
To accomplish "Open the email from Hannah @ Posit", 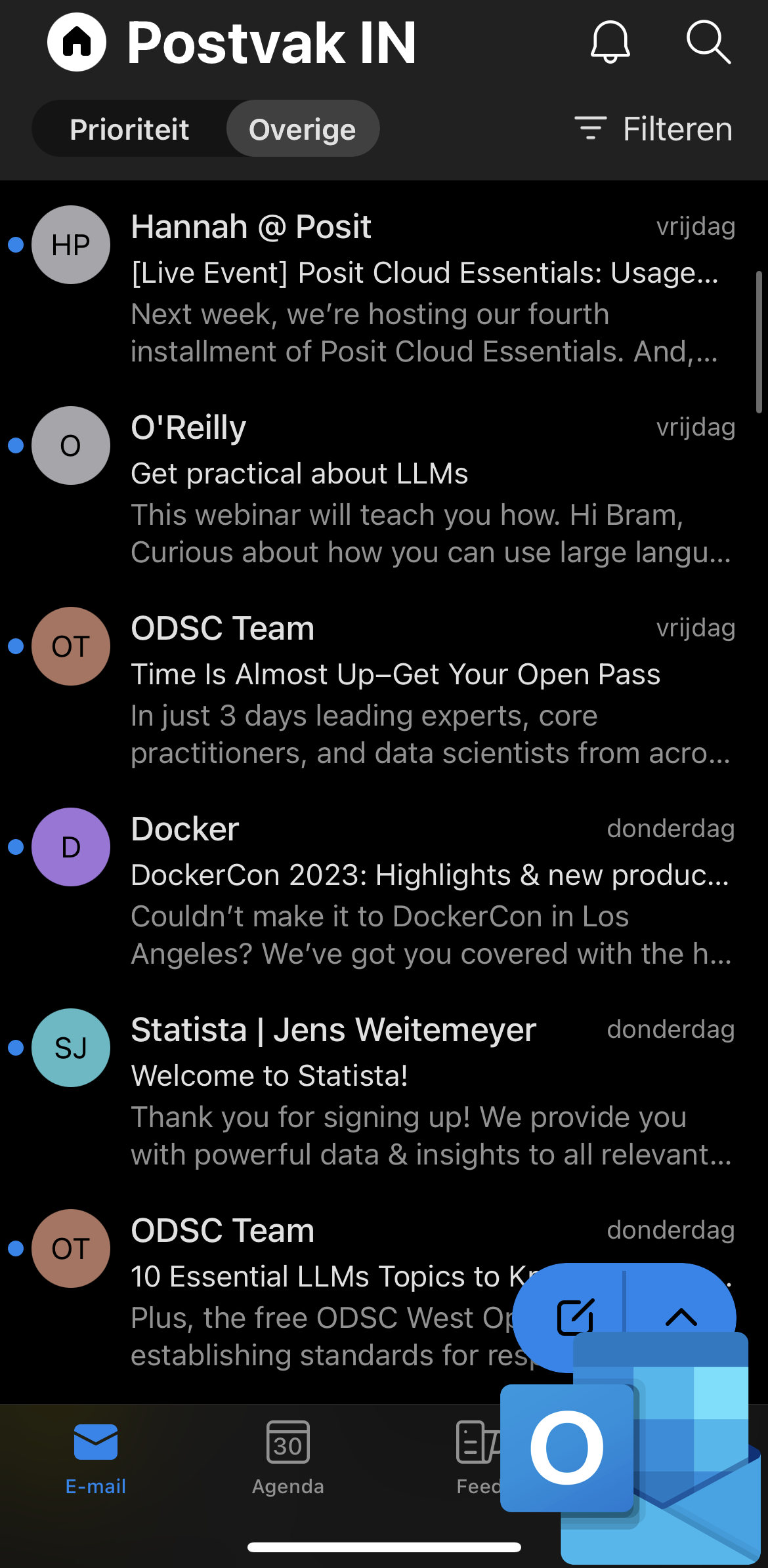I will click(x=384, y=289).
